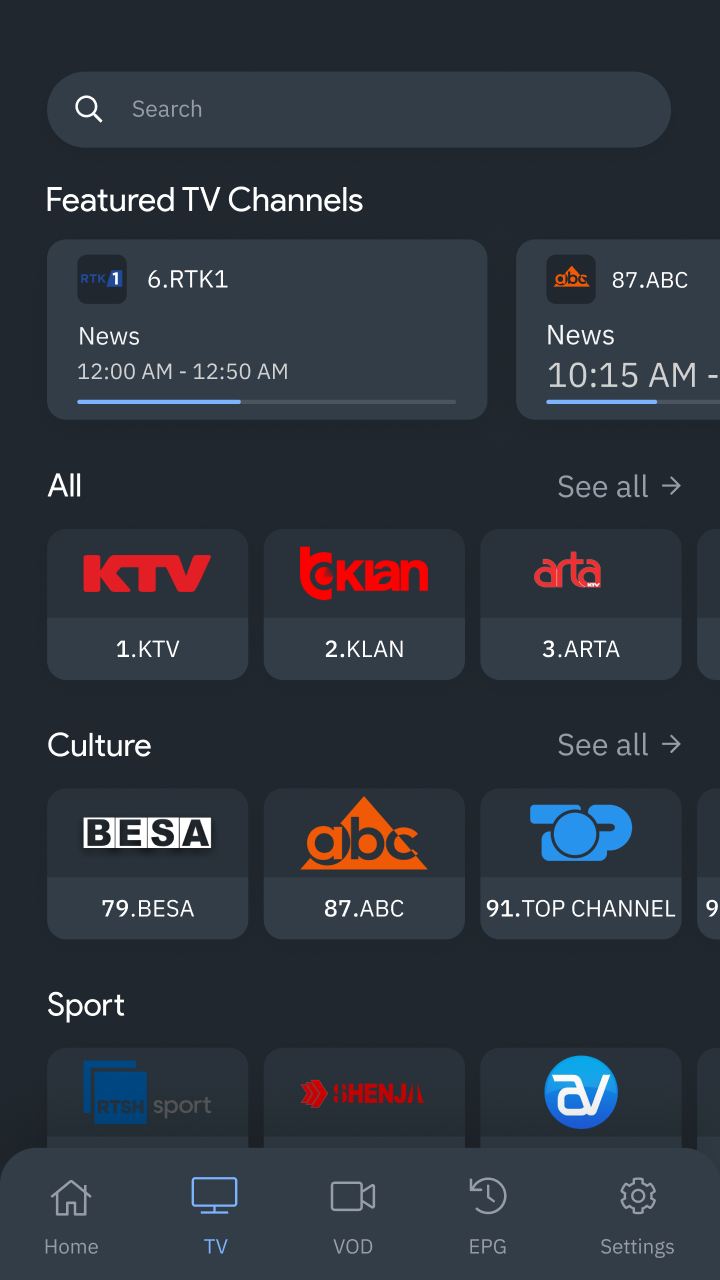Open the Settings tab
720x1280 pixels.
coord(637,1215)
